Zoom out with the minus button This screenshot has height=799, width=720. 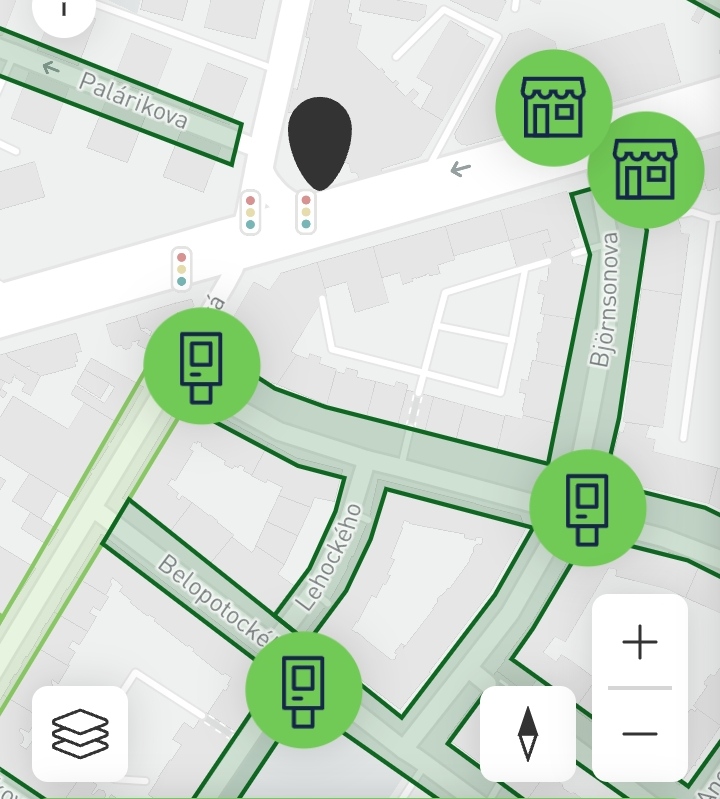[x=639, y=734]
